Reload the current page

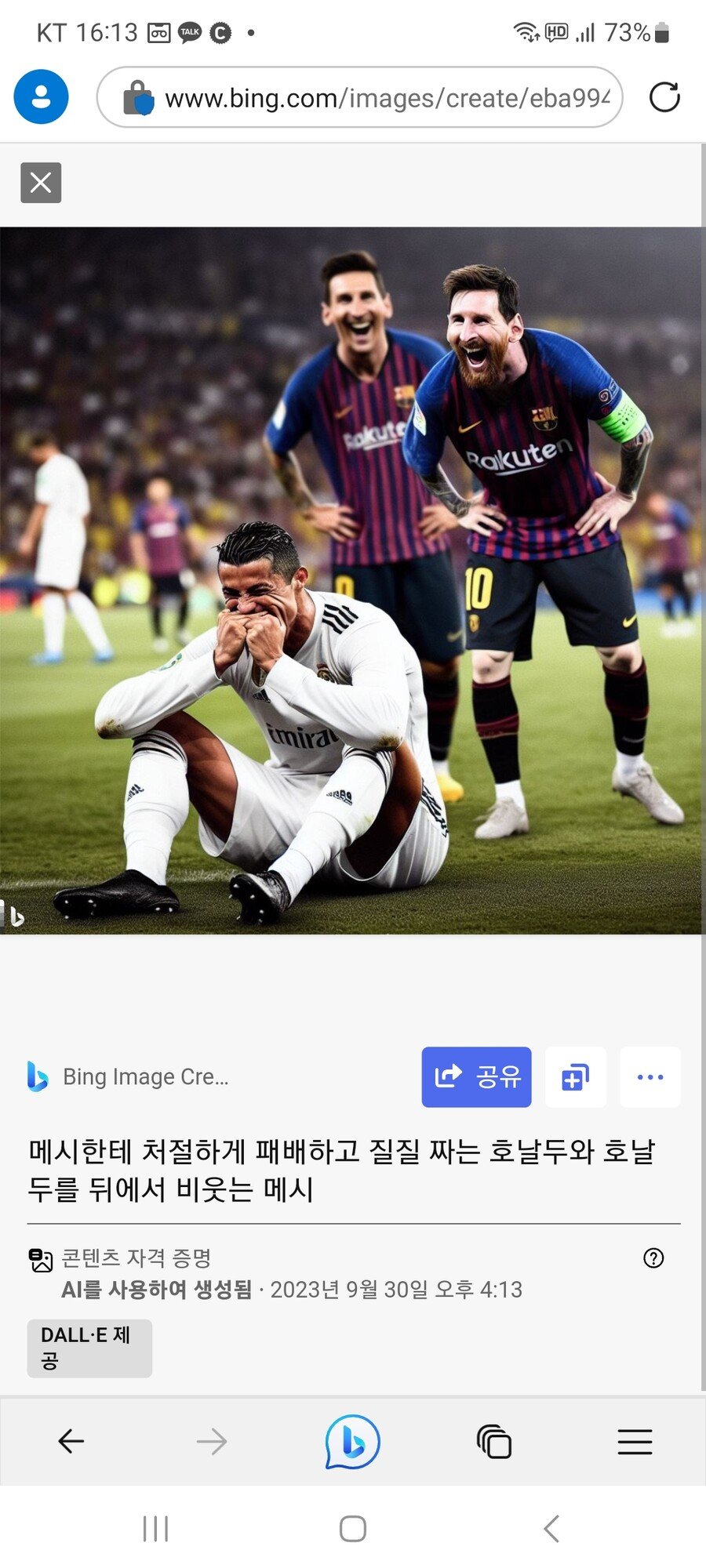click(664, 97)
